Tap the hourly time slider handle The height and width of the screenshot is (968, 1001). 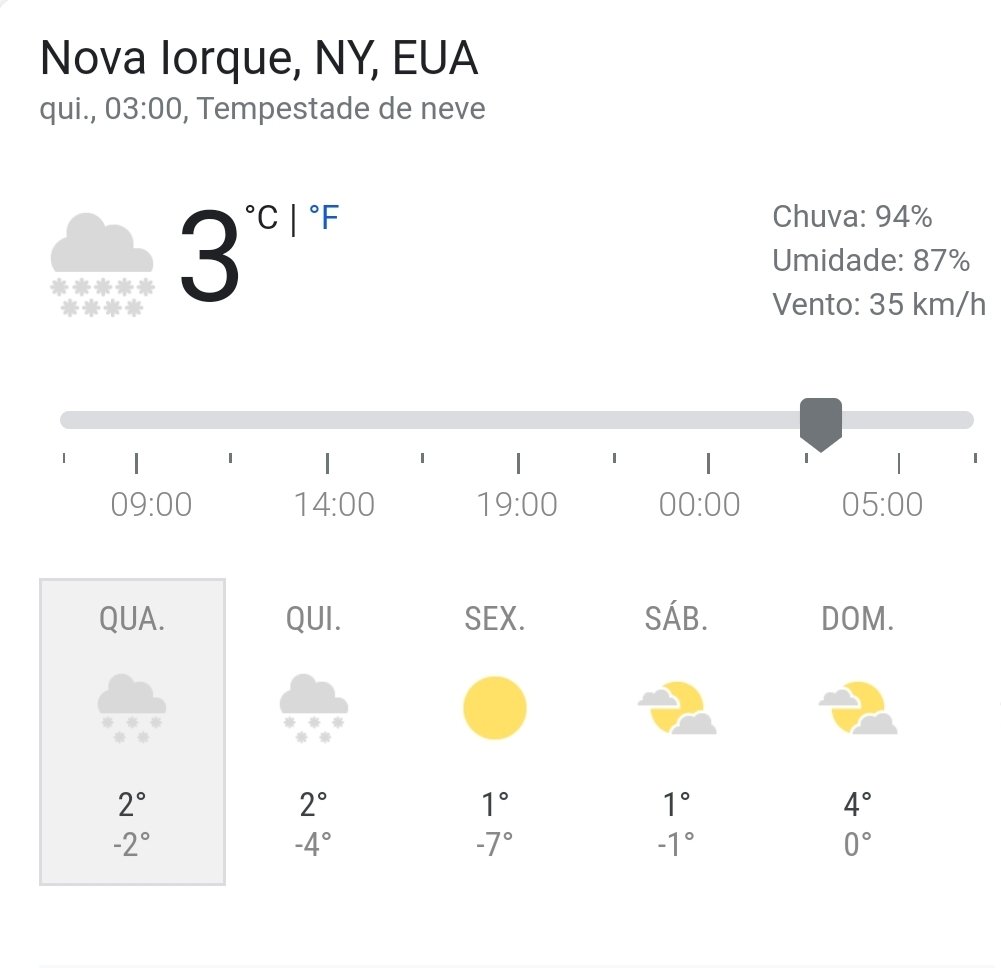821,420
